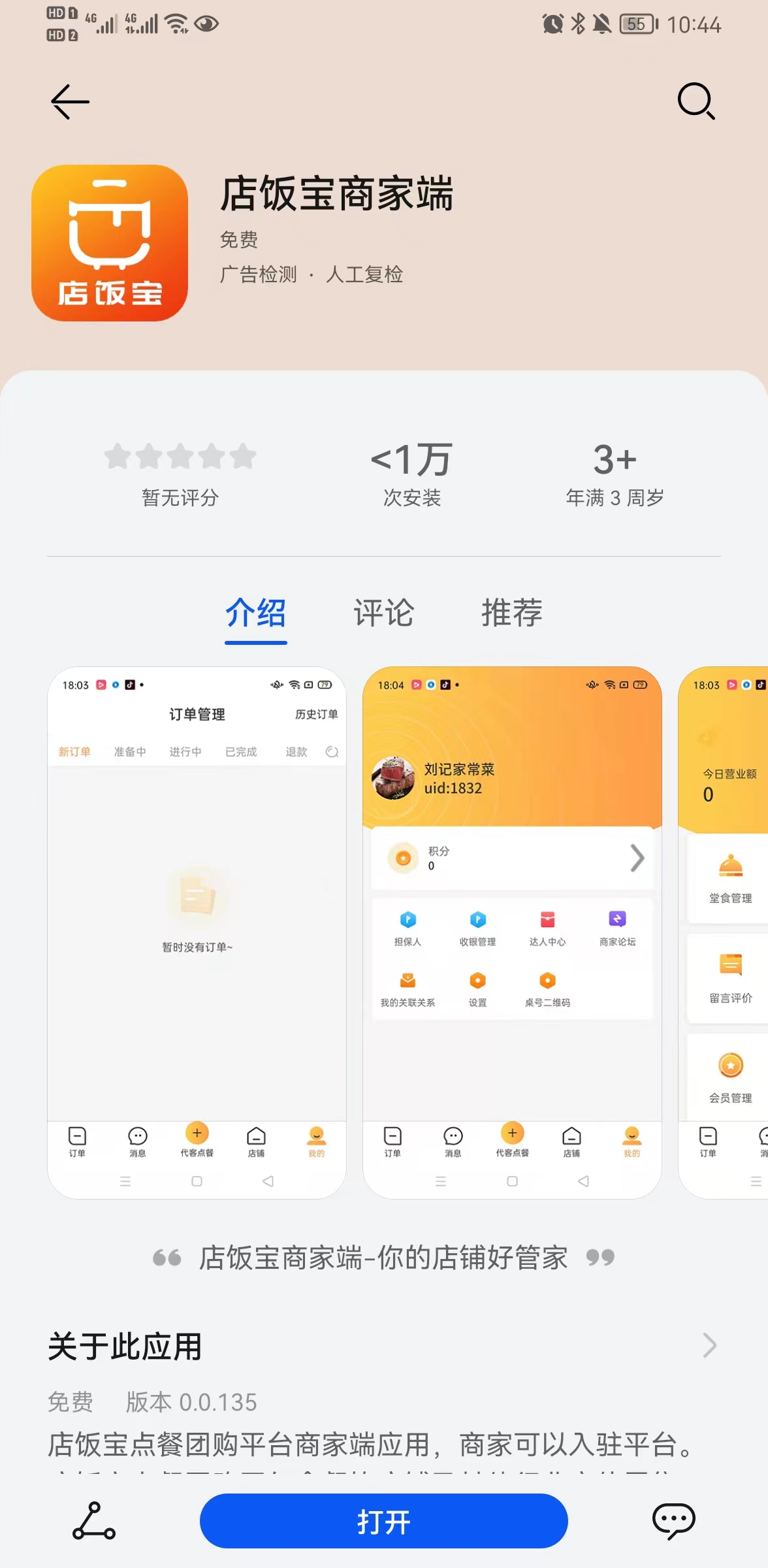
Task: Open search with the magnifier icon
Action: pos(696,101)
